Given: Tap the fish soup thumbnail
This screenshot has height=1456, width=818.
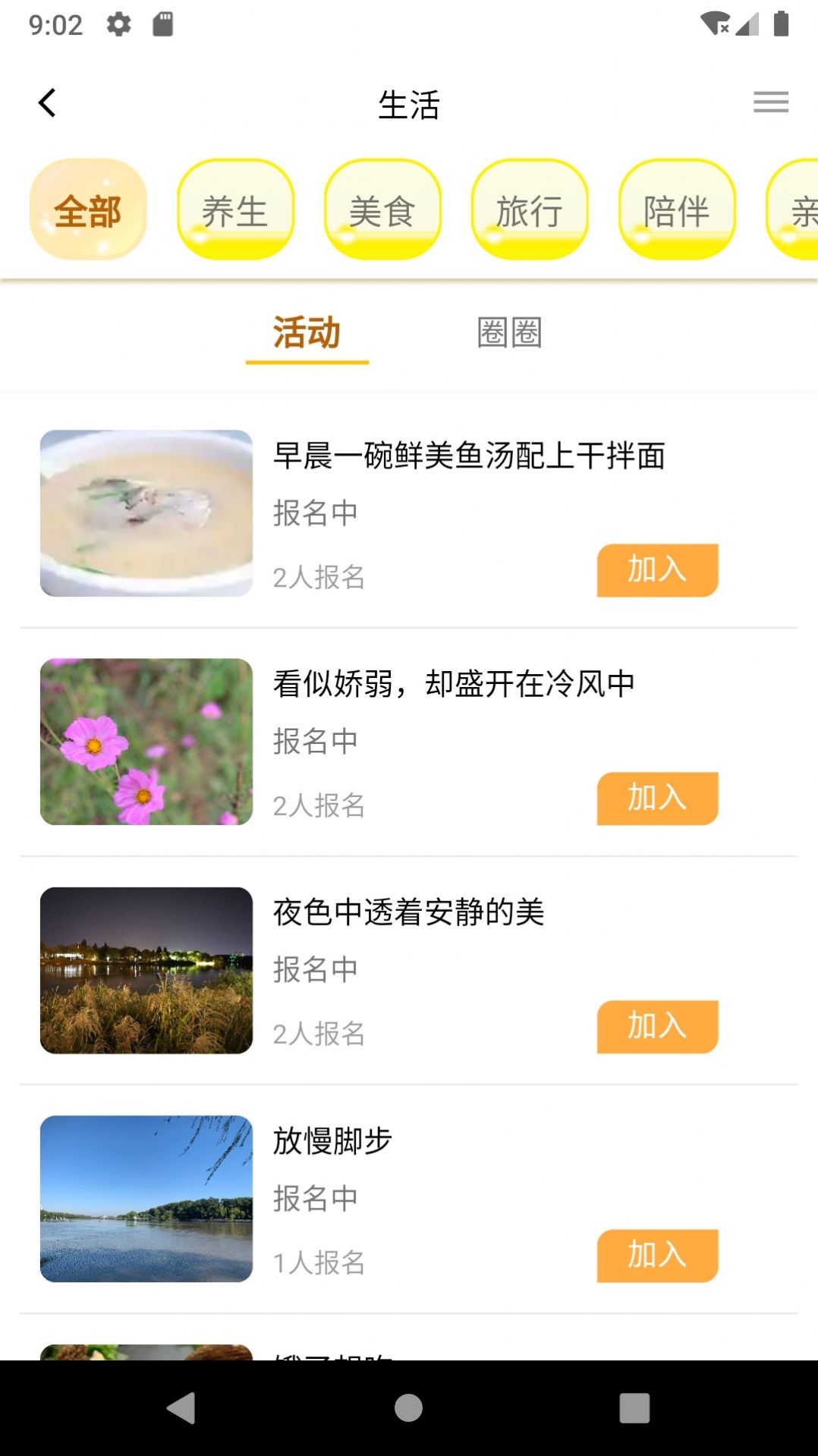Looking at the screenshot, I should tap(146, 512).
